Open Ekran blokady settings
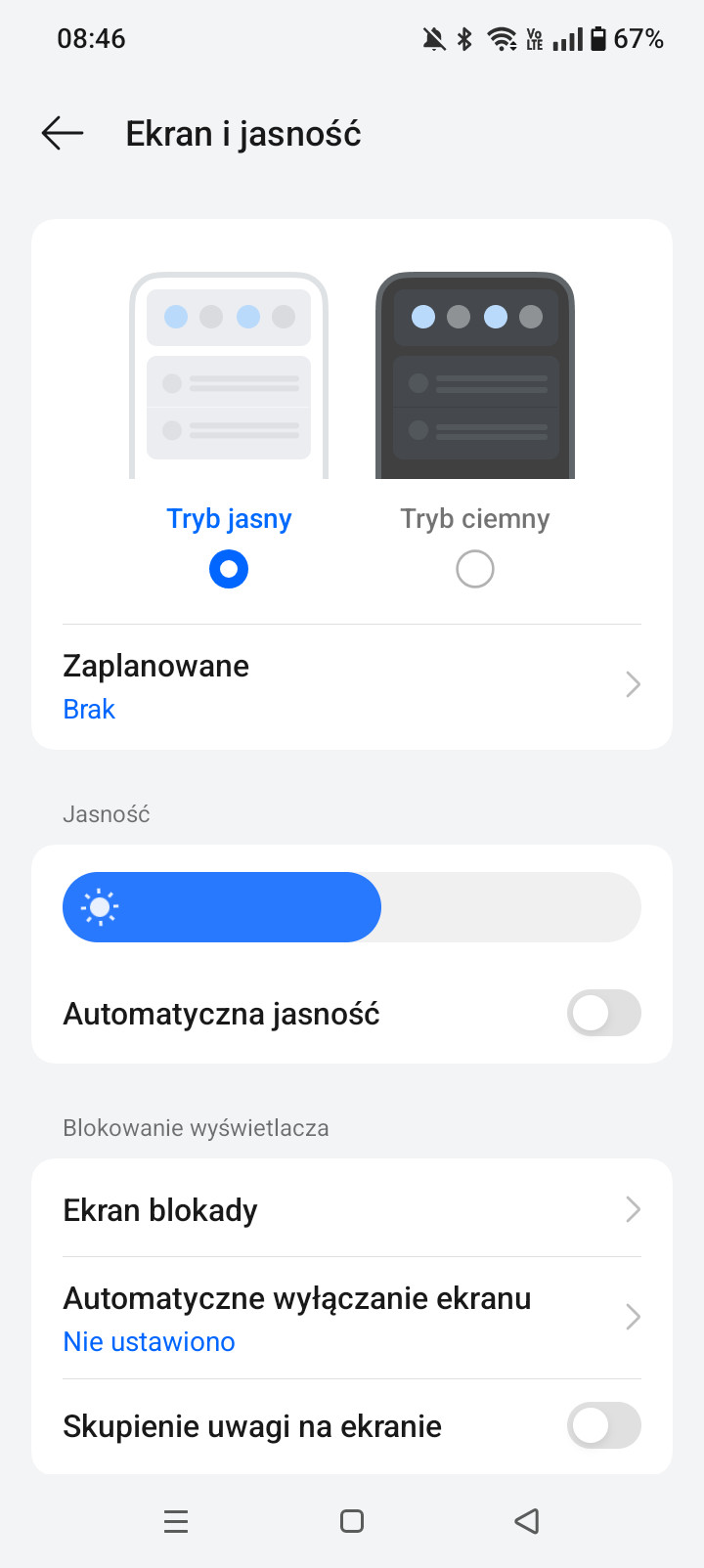This screenshot has height=1568, width=704. 352,1209
